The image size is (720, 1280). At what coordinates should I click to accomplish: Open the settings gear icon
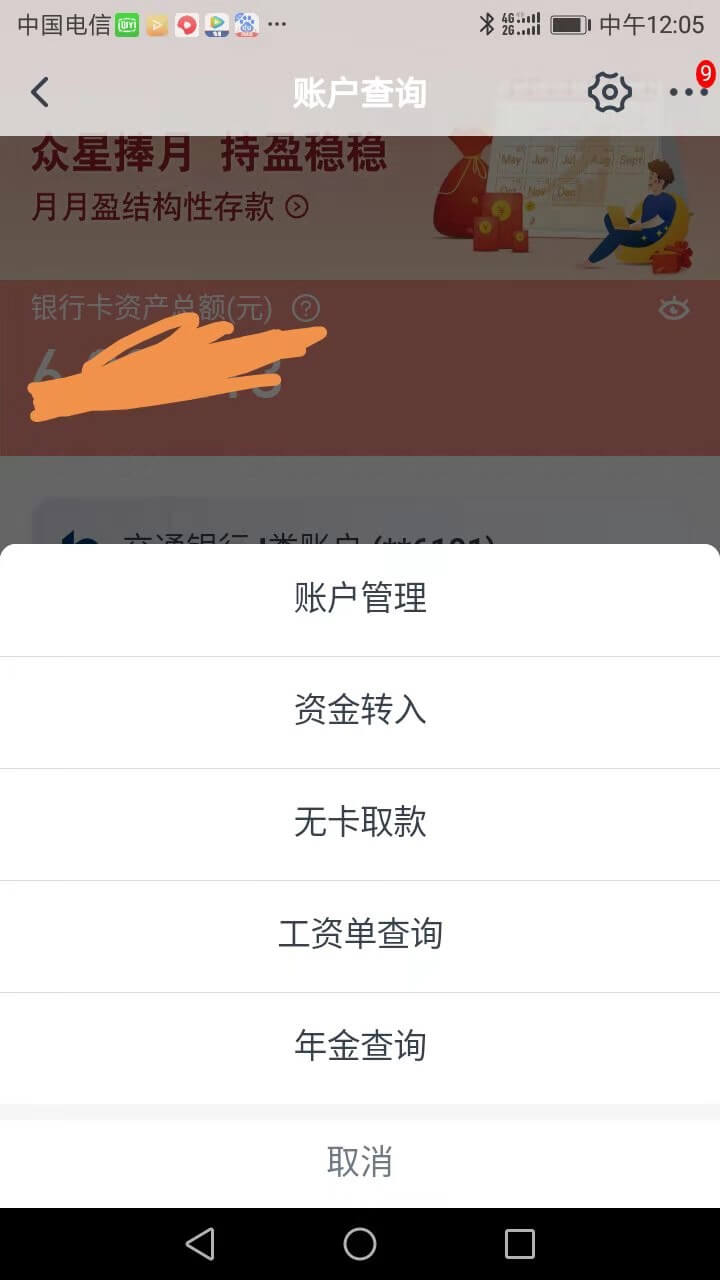[609, 93]
